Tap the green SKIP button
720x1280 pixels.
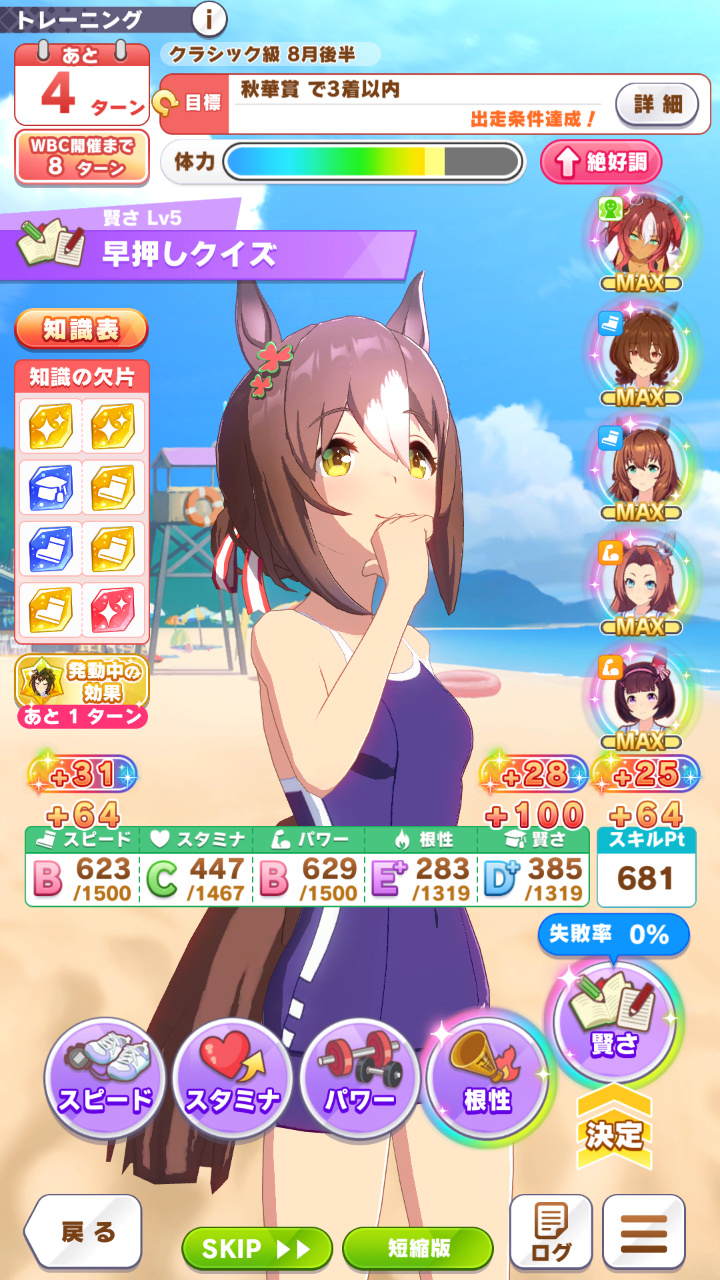pos(257,1248)
